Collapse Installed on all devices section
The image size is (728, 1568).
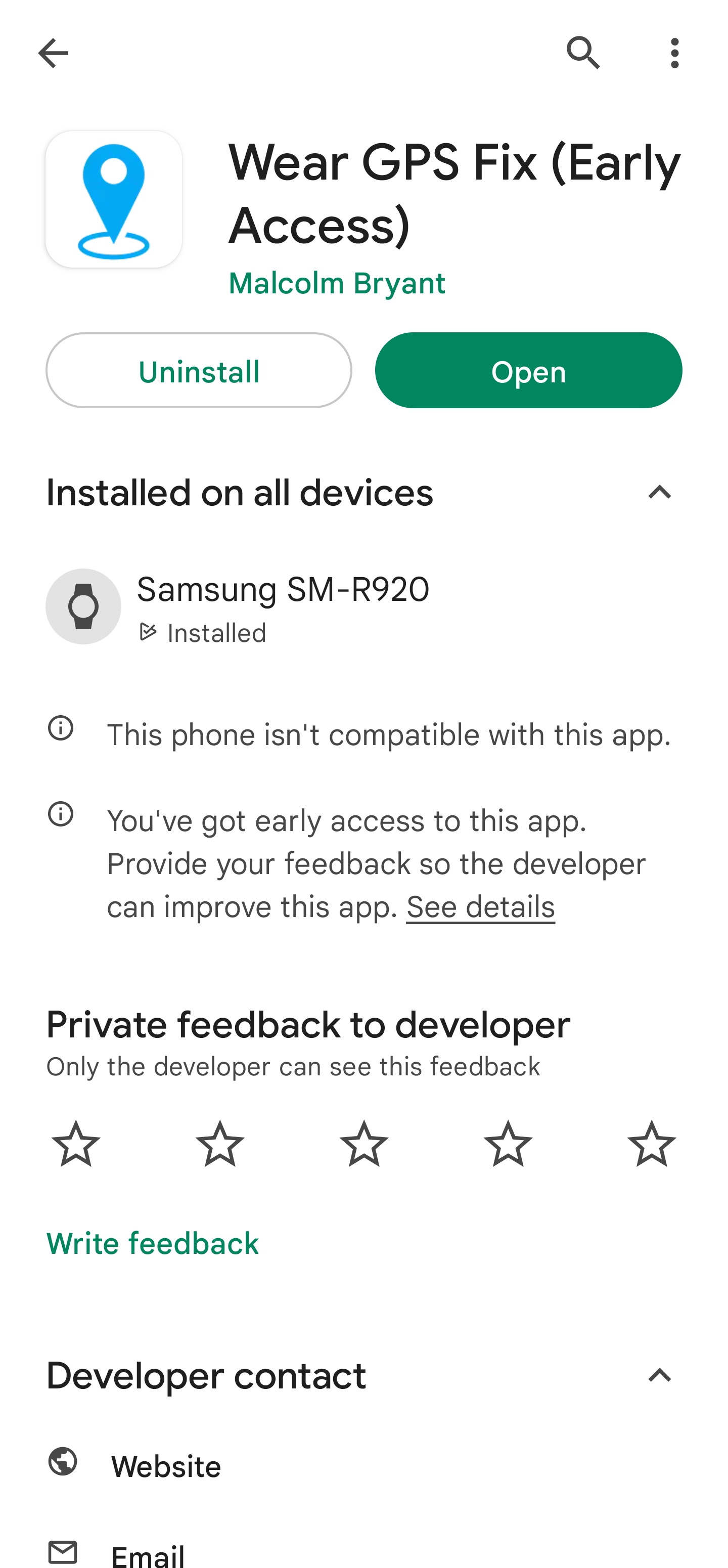pyautogui.click(x=660, y=493)
